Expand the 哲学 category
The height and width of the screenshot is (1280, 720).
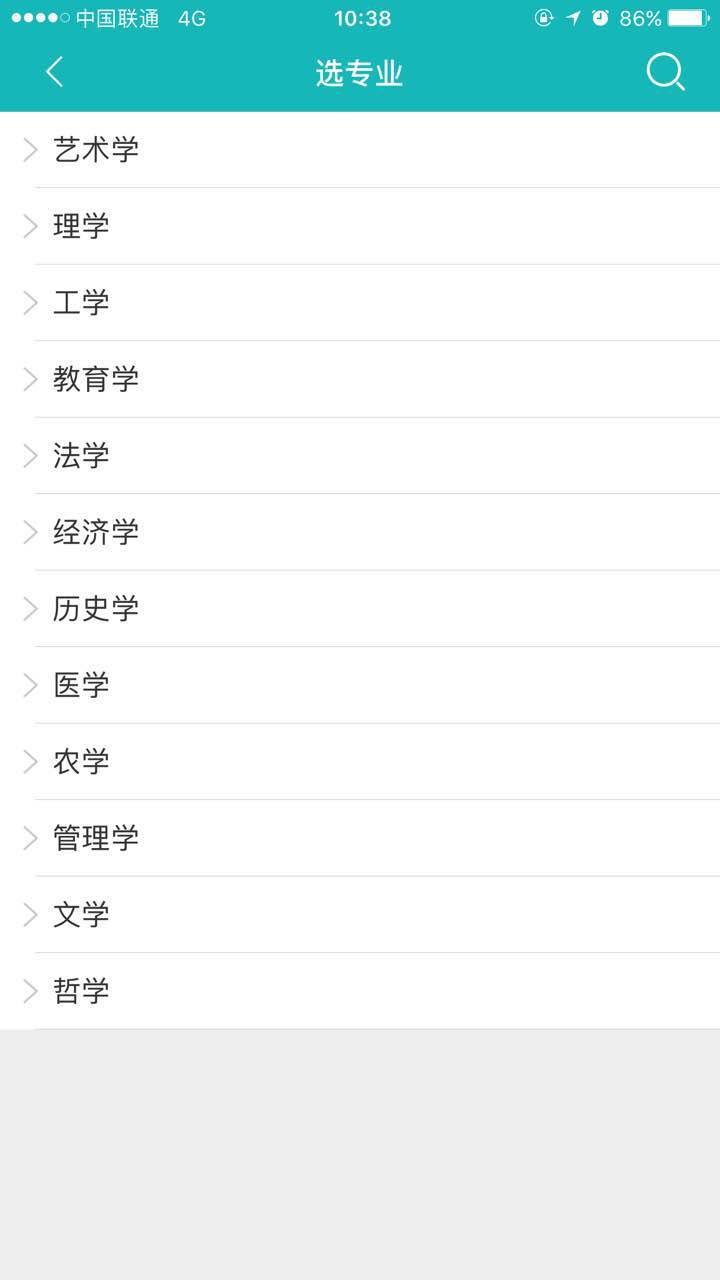click(x=80, y=991)
